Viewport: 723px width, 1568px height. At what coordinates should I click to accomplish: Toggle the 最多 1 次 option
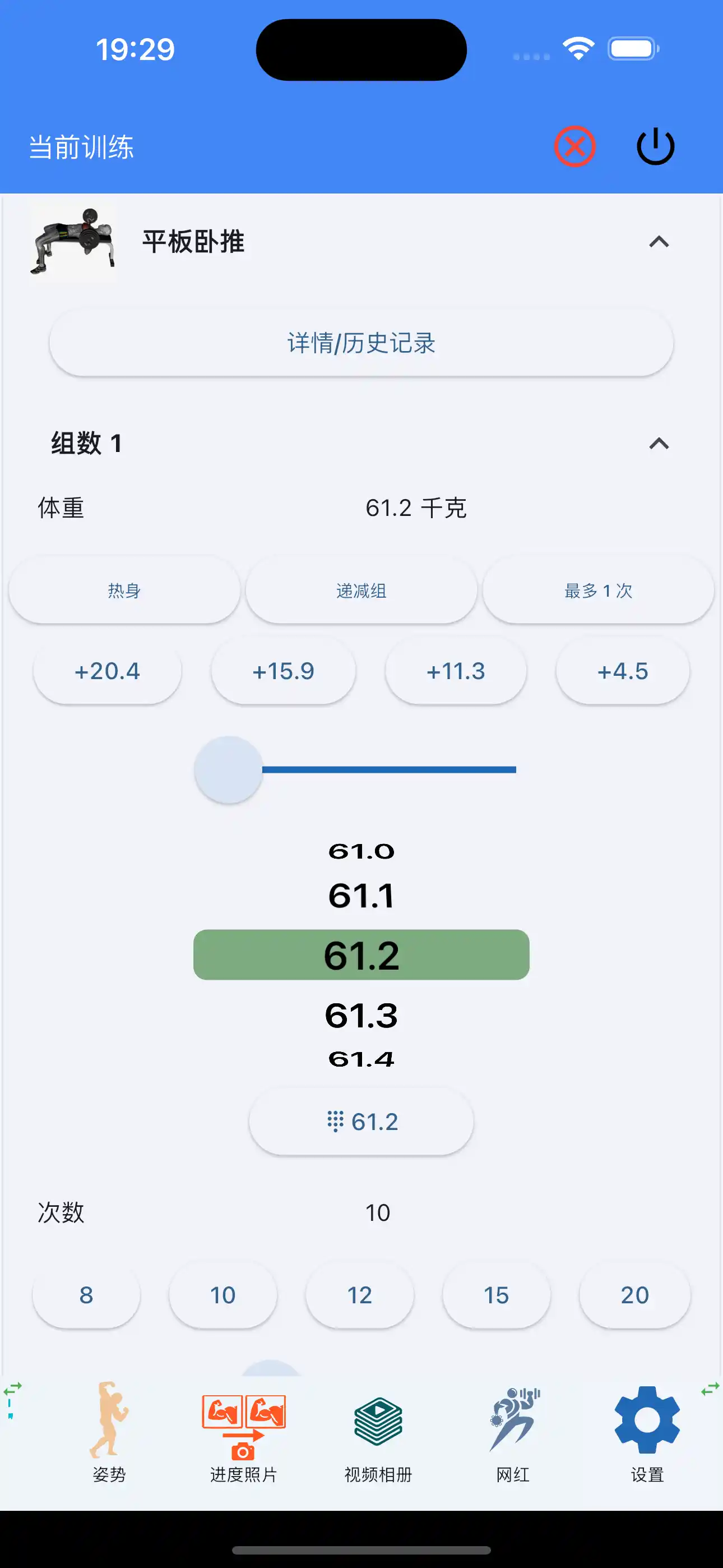click(597, 591)
